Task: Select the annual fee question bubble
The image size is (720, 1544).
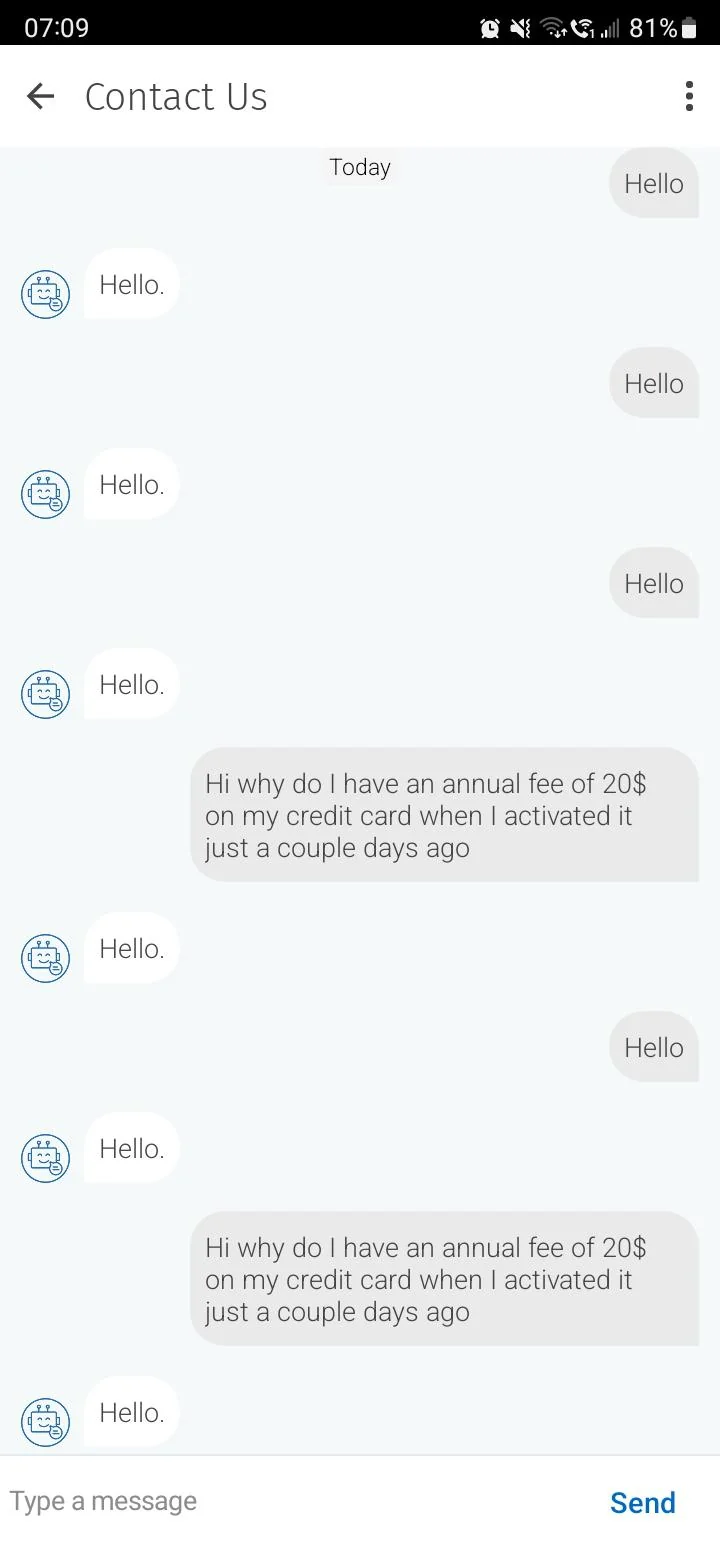Action: (445, 815)
